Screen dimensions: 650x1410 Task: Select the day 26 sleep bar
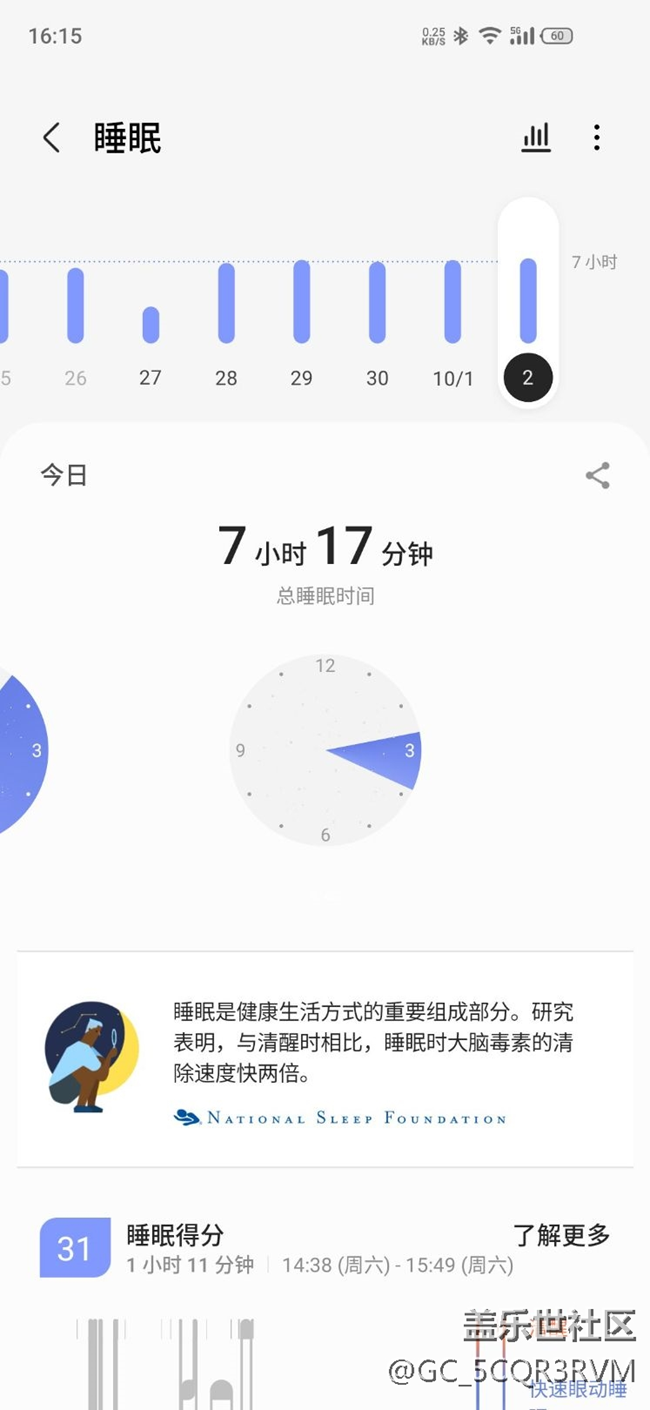[75, 306]
